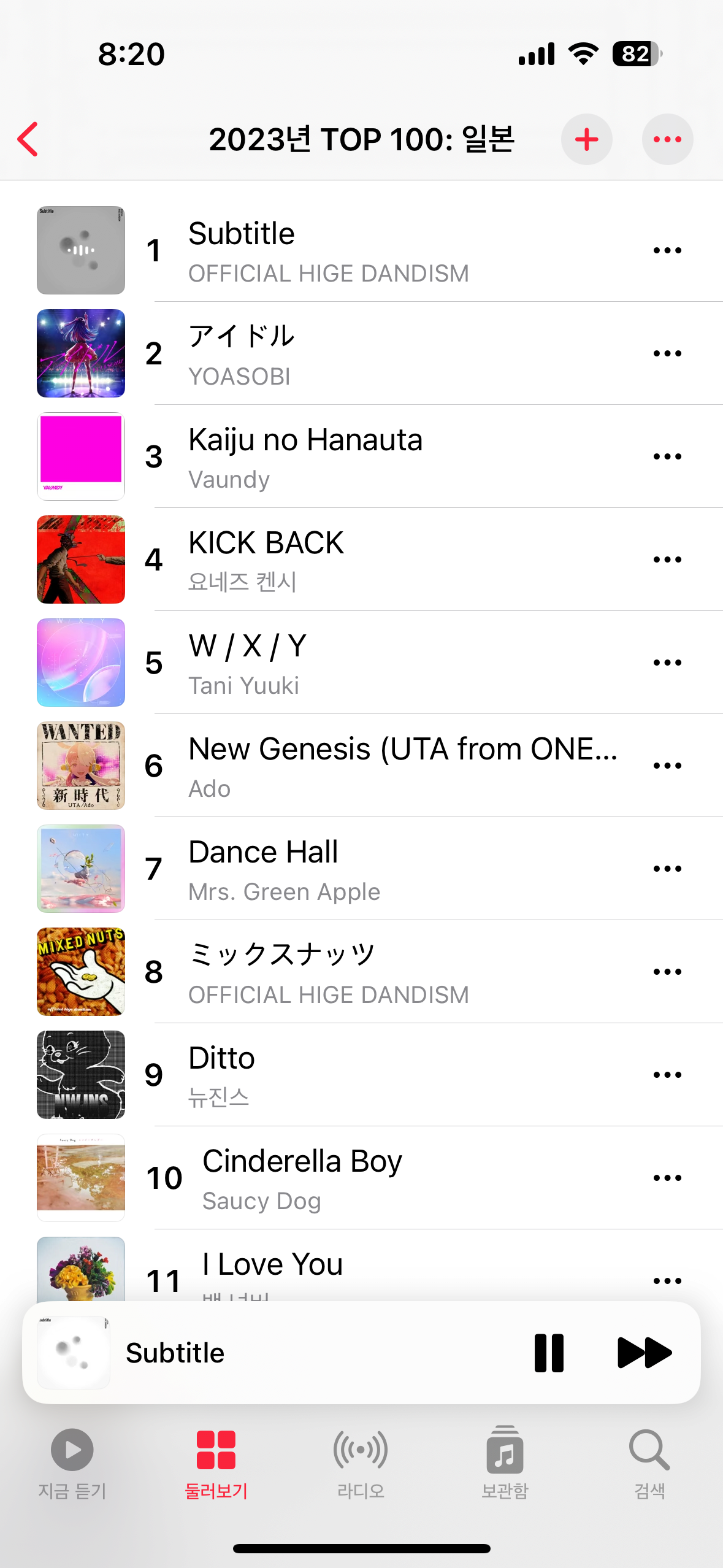Pause the currently playing song
Image resolution: width=723 pixels, height=1568 pixels.
pyautogui.click(x=549, y=1353)
